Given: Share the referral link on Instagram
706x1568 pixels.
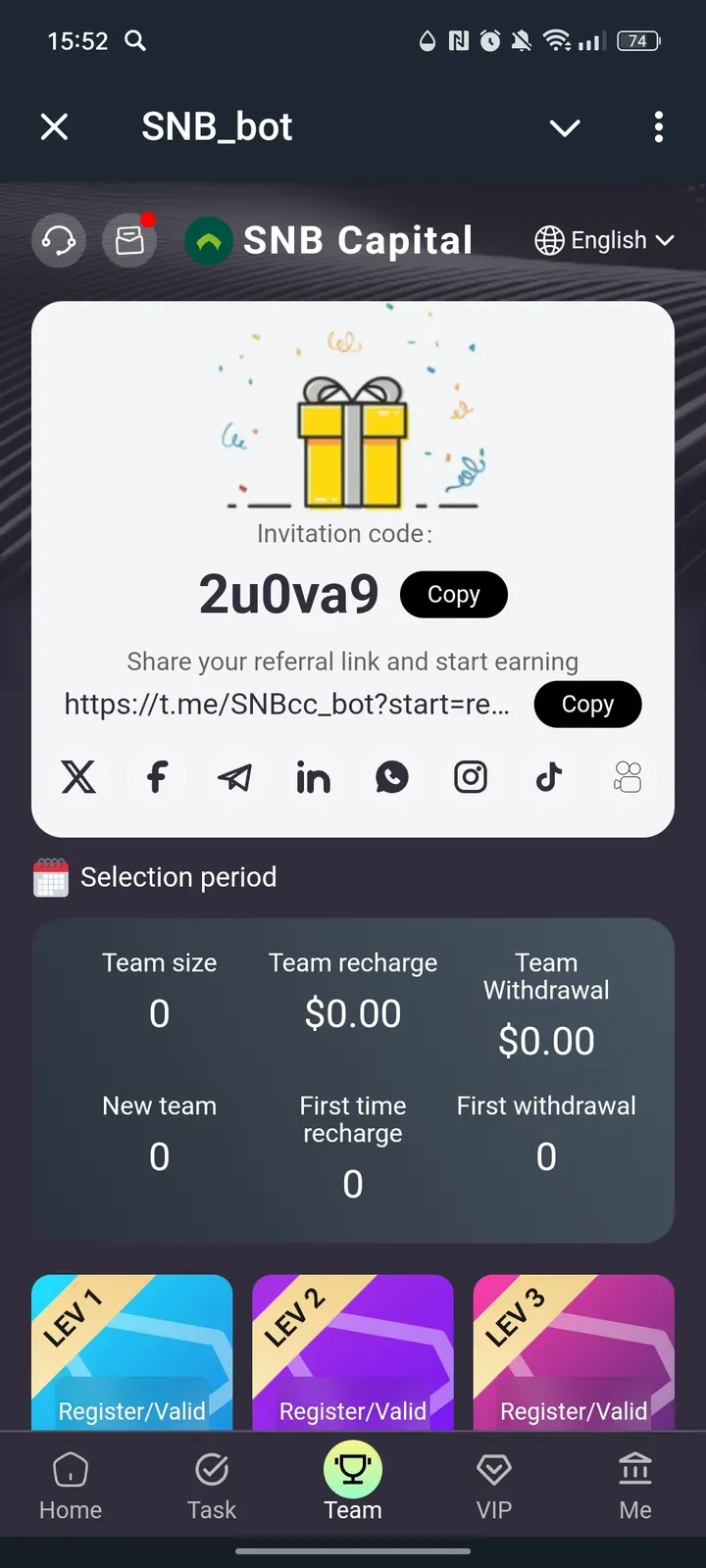Looking at the screenshot, I should (471, 777).
